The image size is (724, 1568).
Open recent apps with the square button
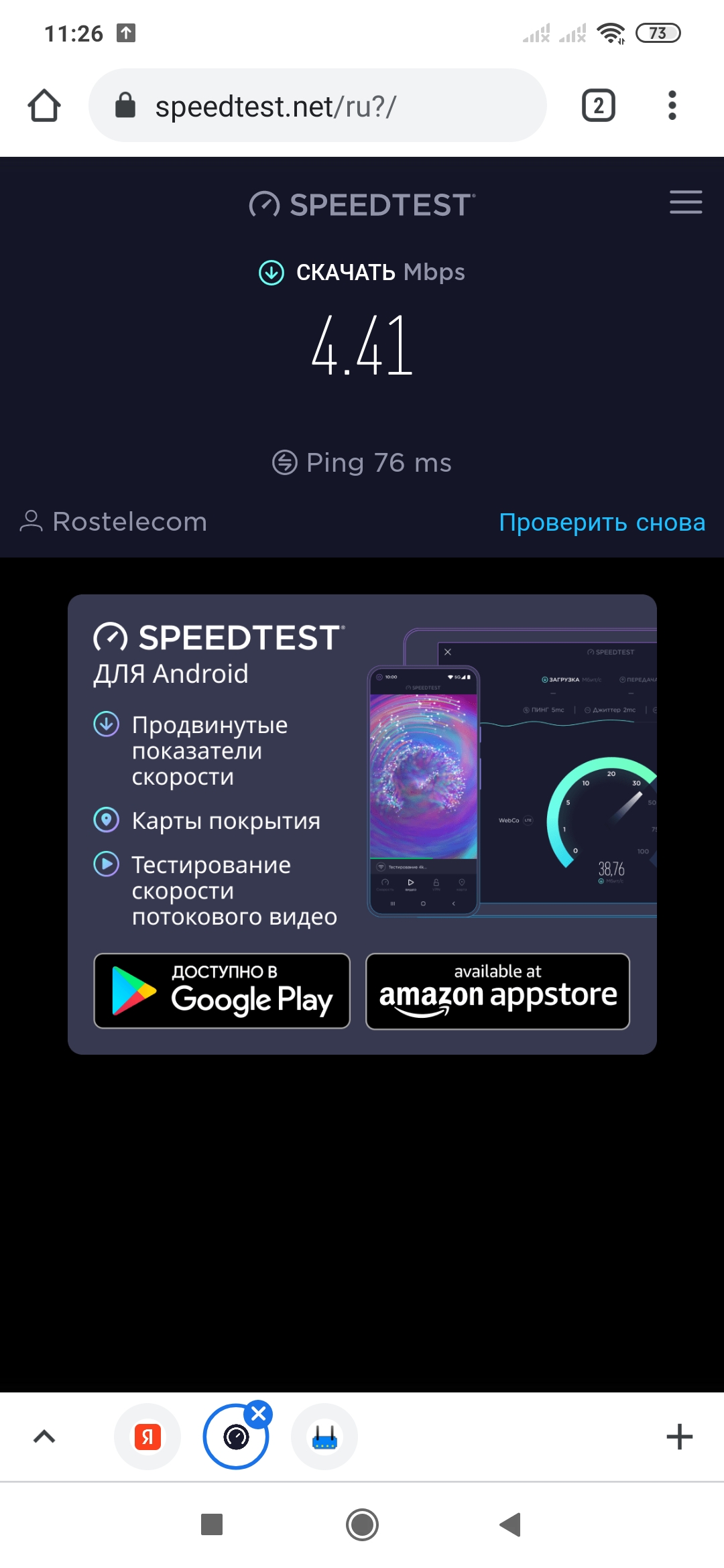click(212, 1524)
